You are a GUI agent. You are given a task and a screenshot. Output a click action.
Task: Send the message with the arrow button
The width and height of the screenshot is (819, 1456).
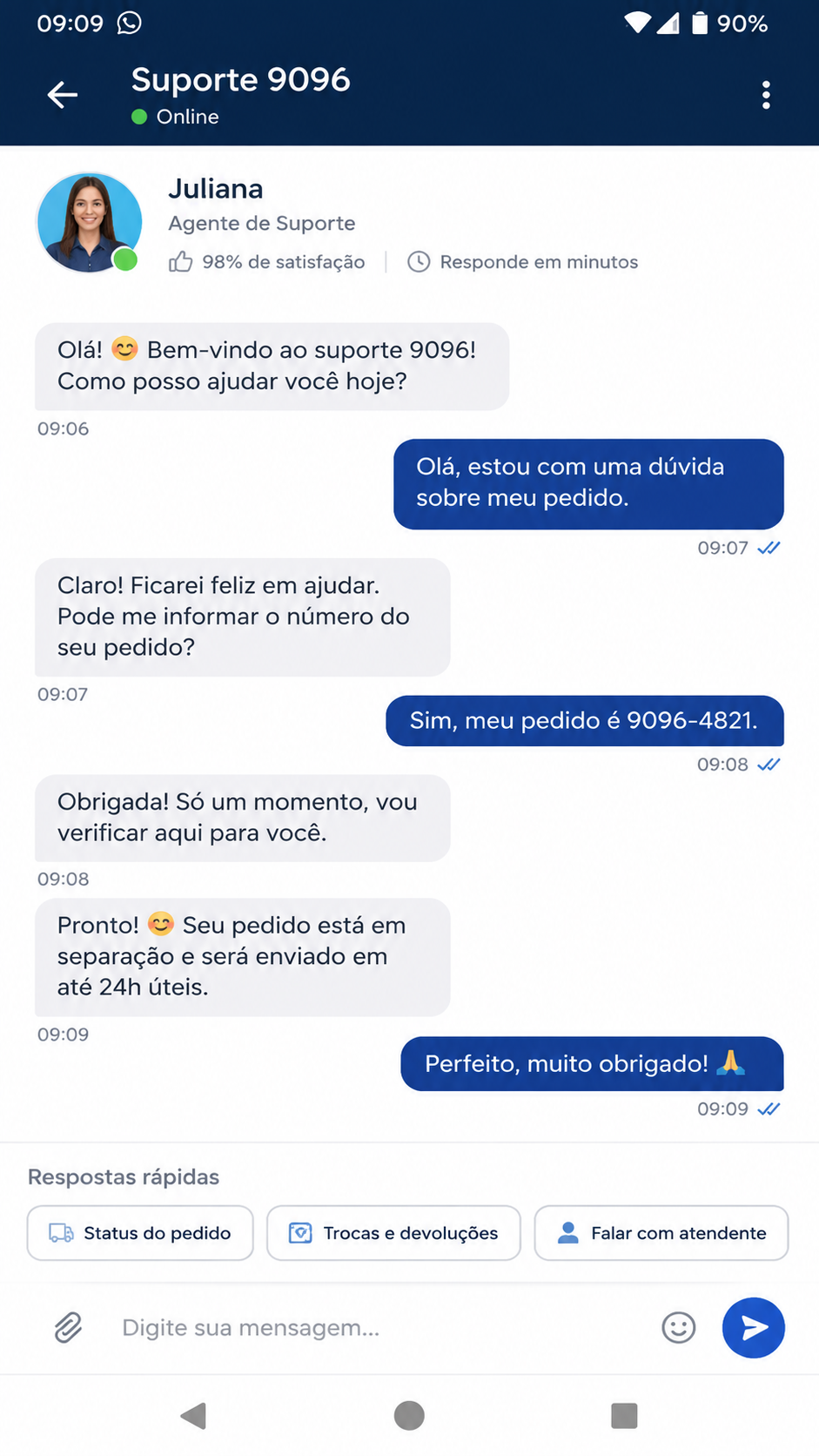click(754, 1328)
